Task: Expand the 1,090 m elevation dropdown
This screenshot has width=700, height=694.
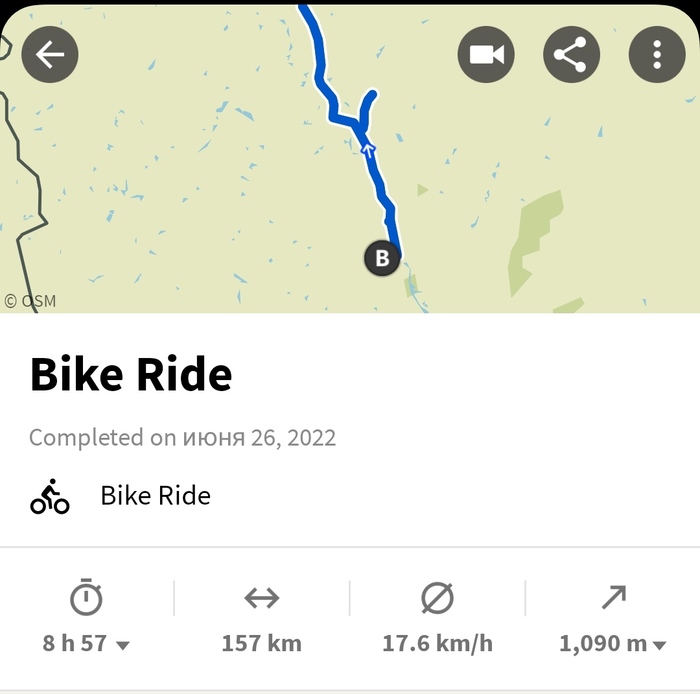Action: [x=613, y=643]
